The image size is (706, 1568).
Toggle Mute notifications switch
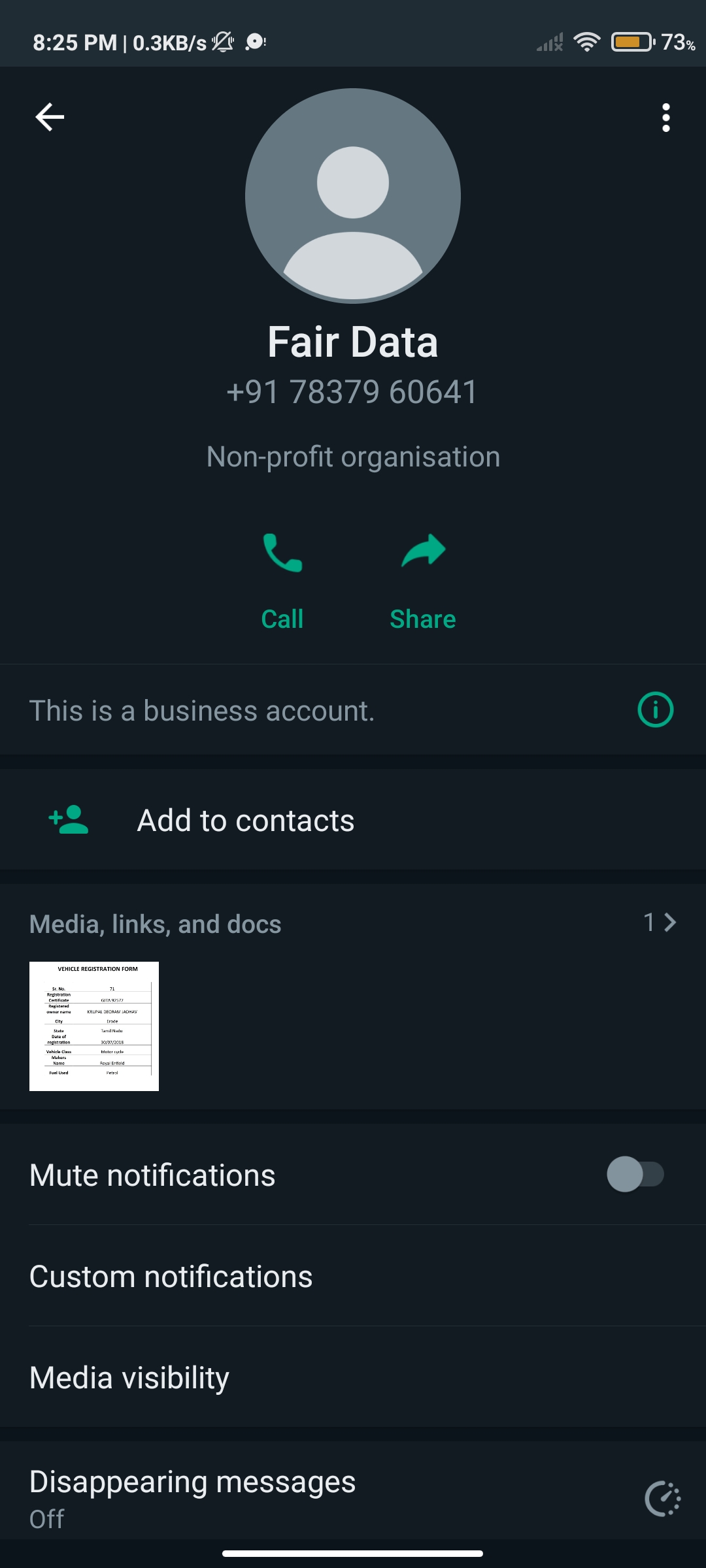pos(635,1174)
